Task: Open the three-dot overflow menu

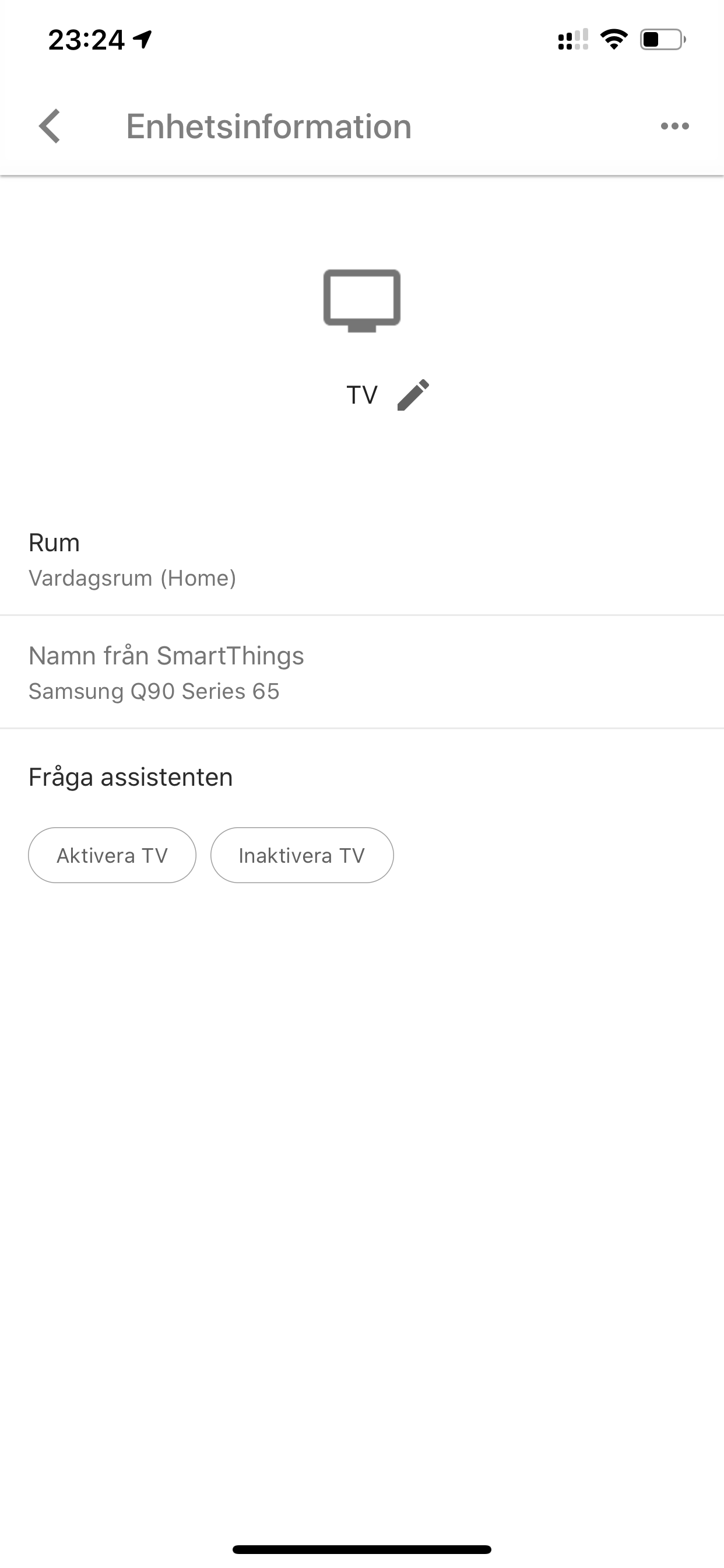Action: point(674,126)
